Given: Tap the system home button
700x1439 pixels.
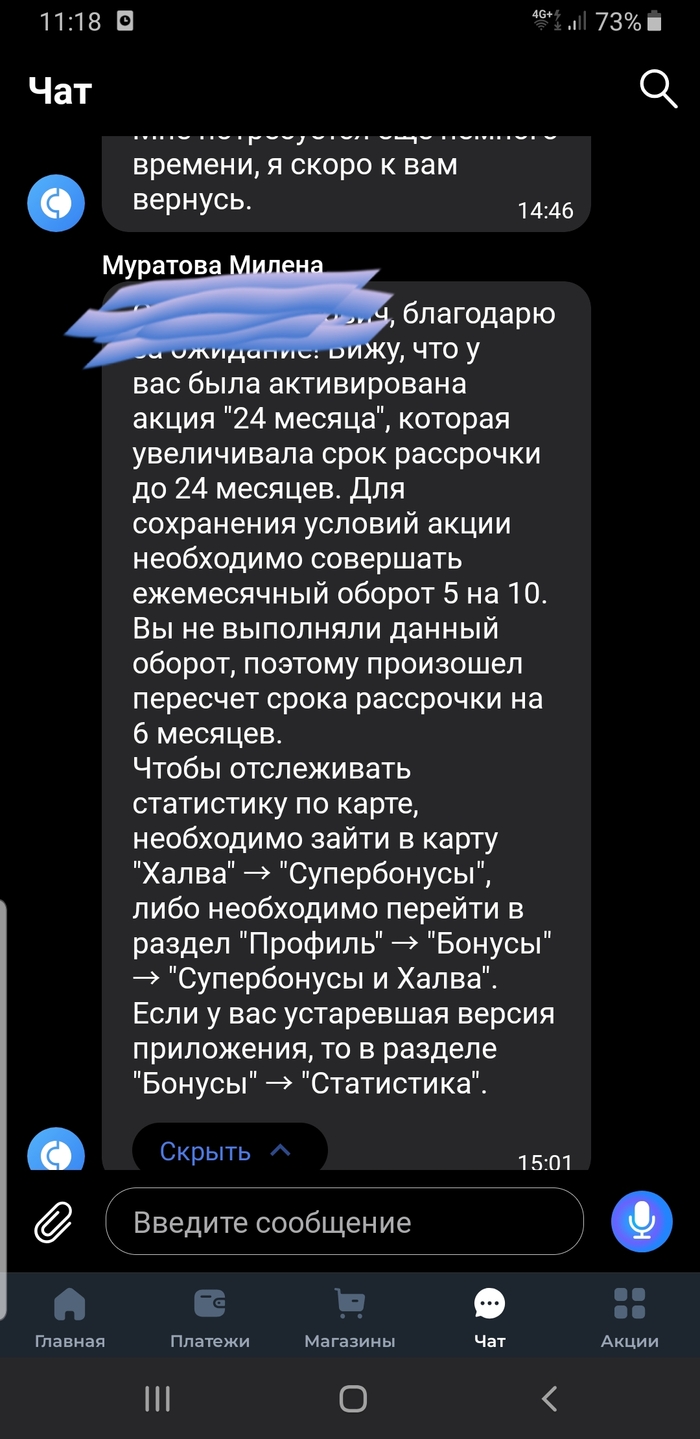Looking at the screenshot, I should pos(352,1398).
